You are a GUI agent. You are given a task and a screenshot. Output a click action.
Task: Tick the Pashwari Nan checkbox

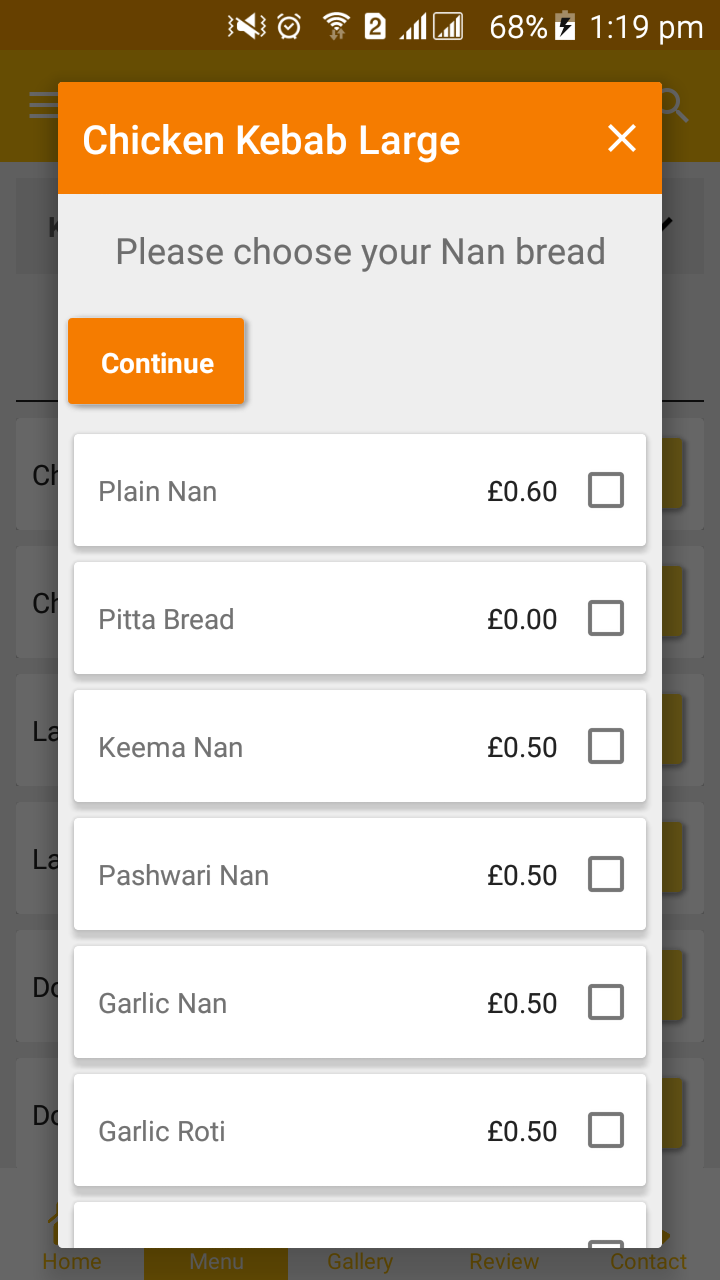point(605,875)
